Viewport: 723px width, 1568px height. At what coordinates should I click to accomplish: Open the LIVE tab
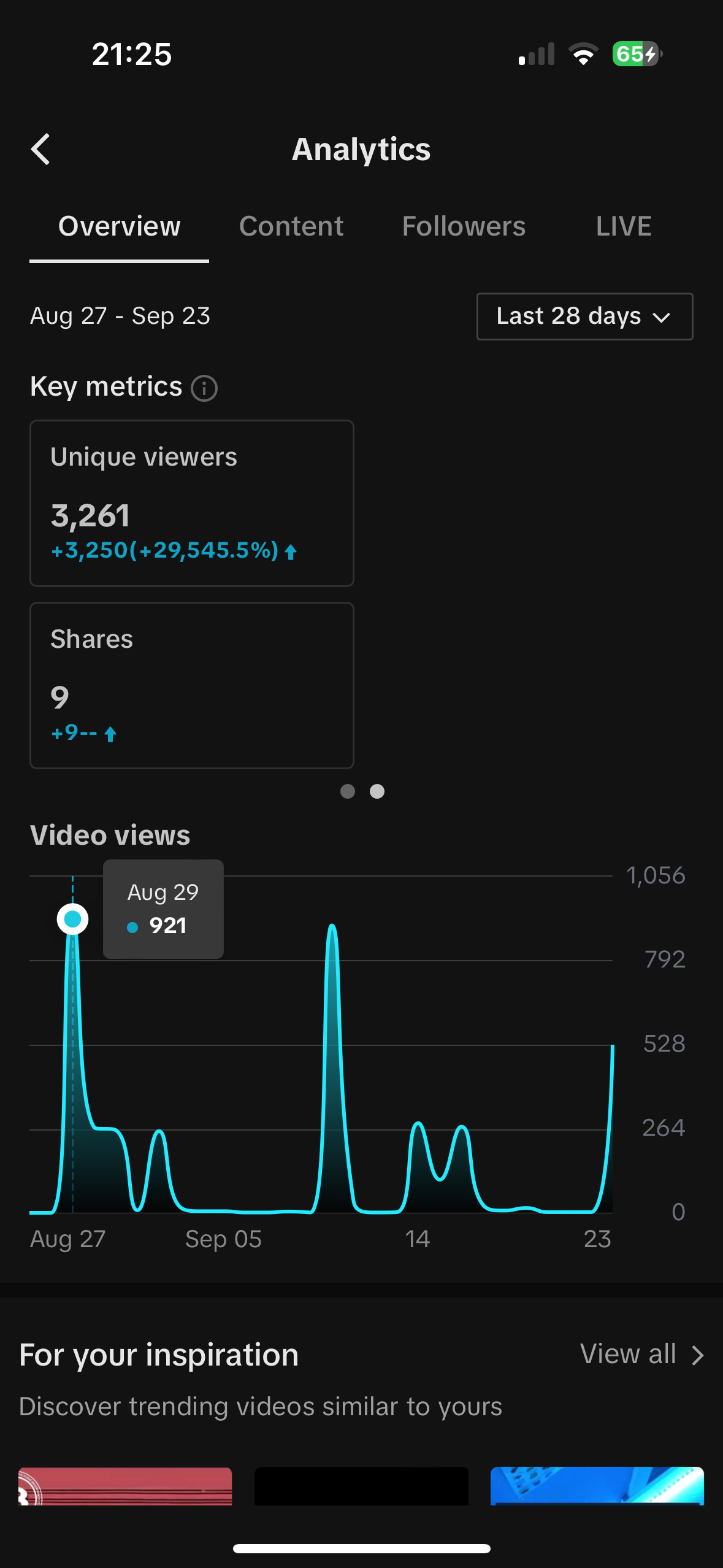click(623, 226)
